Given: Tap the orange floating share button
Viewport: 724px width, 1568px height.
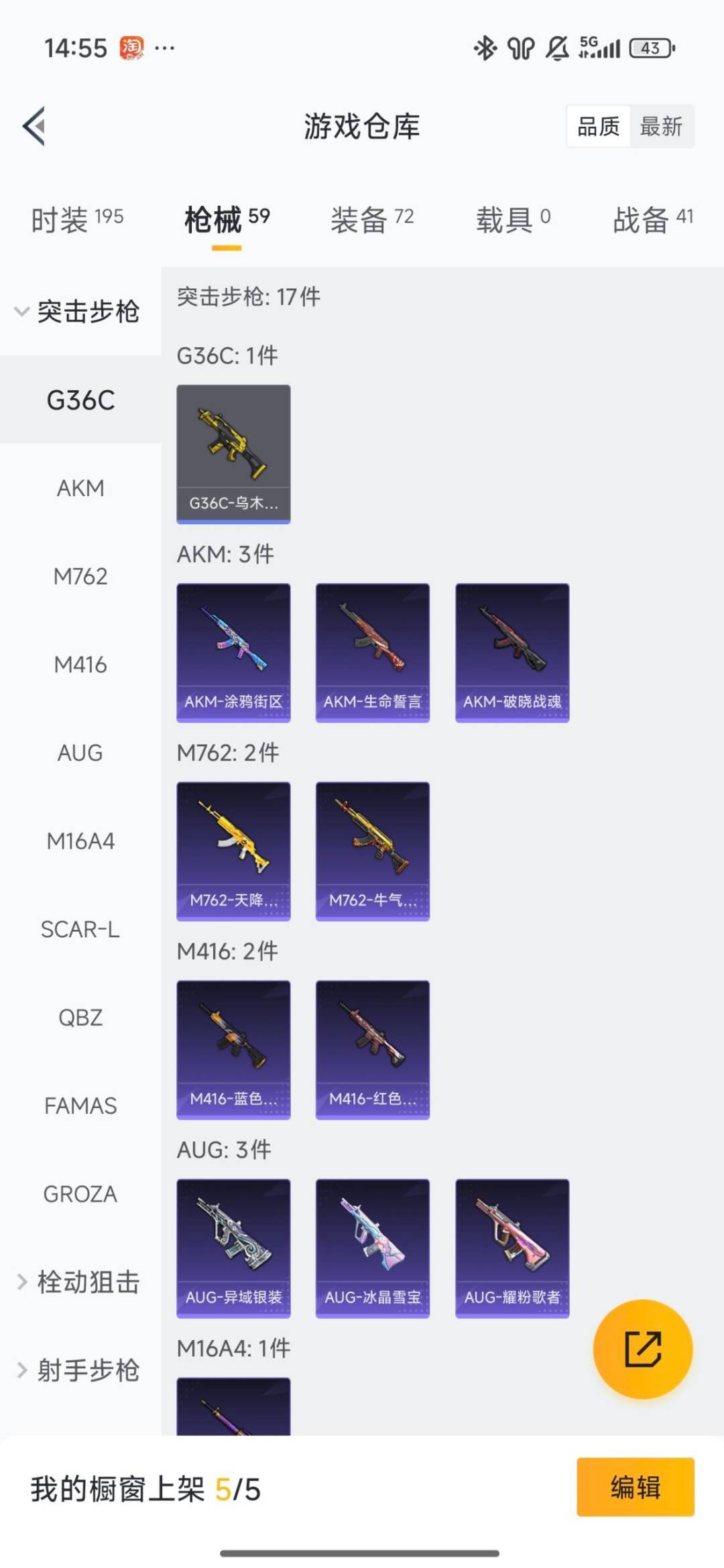Looking at the screenshot, I should 643,1349.
